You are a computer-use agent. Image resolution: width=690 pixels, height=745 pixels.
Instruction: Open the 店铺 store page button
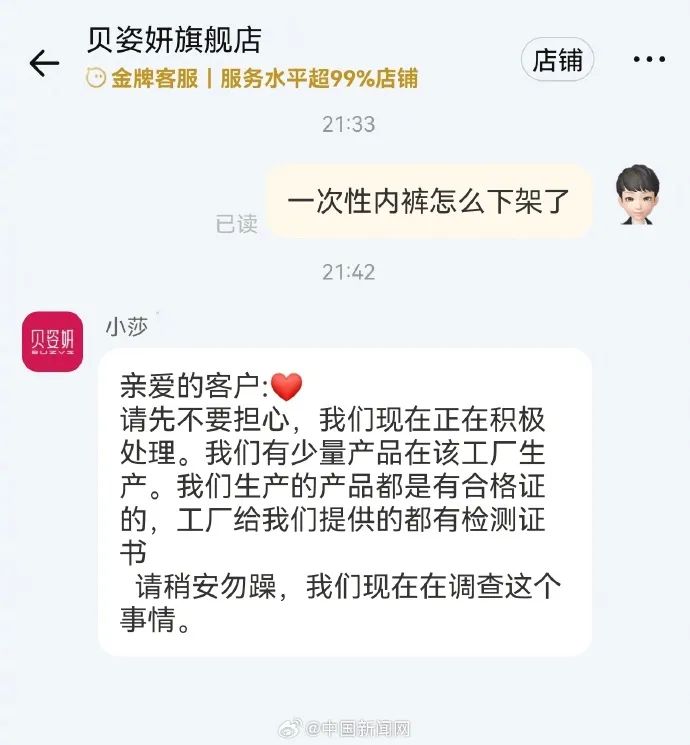[x=557, y=60]
